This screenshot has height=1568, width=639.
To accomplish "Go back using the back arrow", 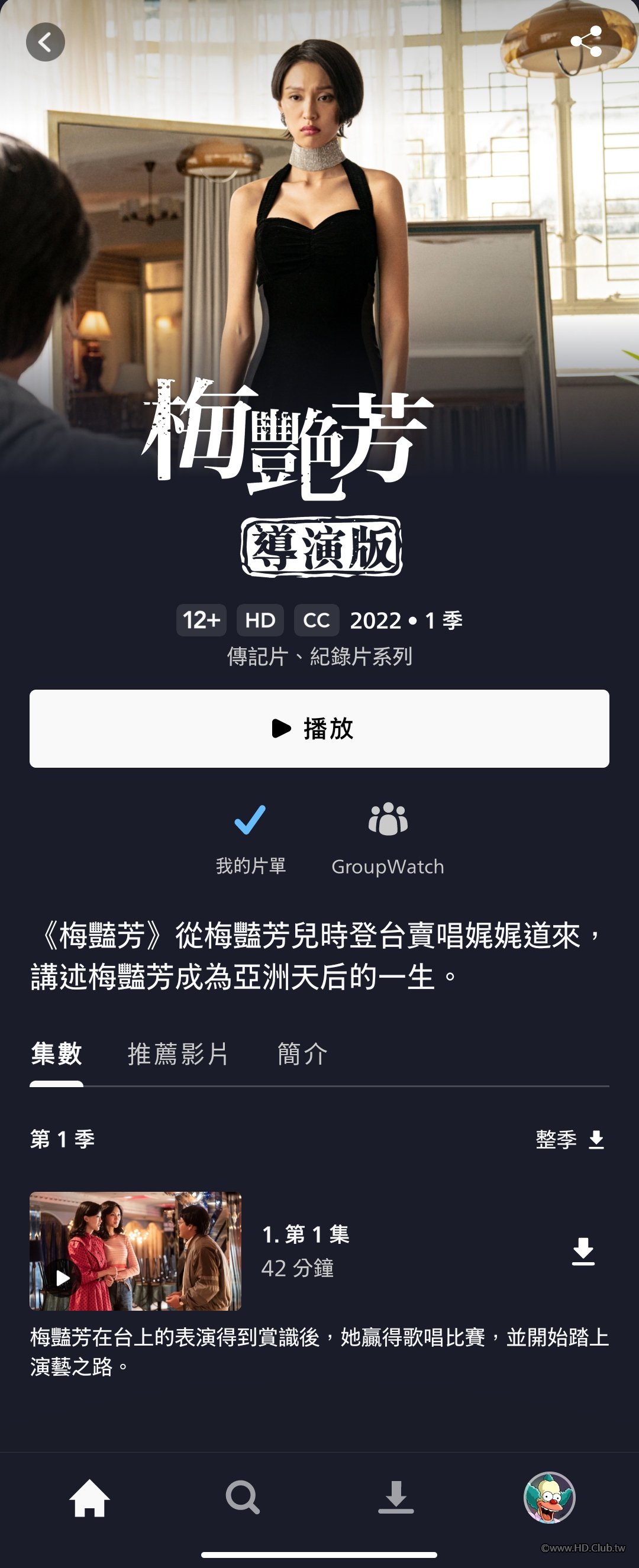I will click(45, 42).
